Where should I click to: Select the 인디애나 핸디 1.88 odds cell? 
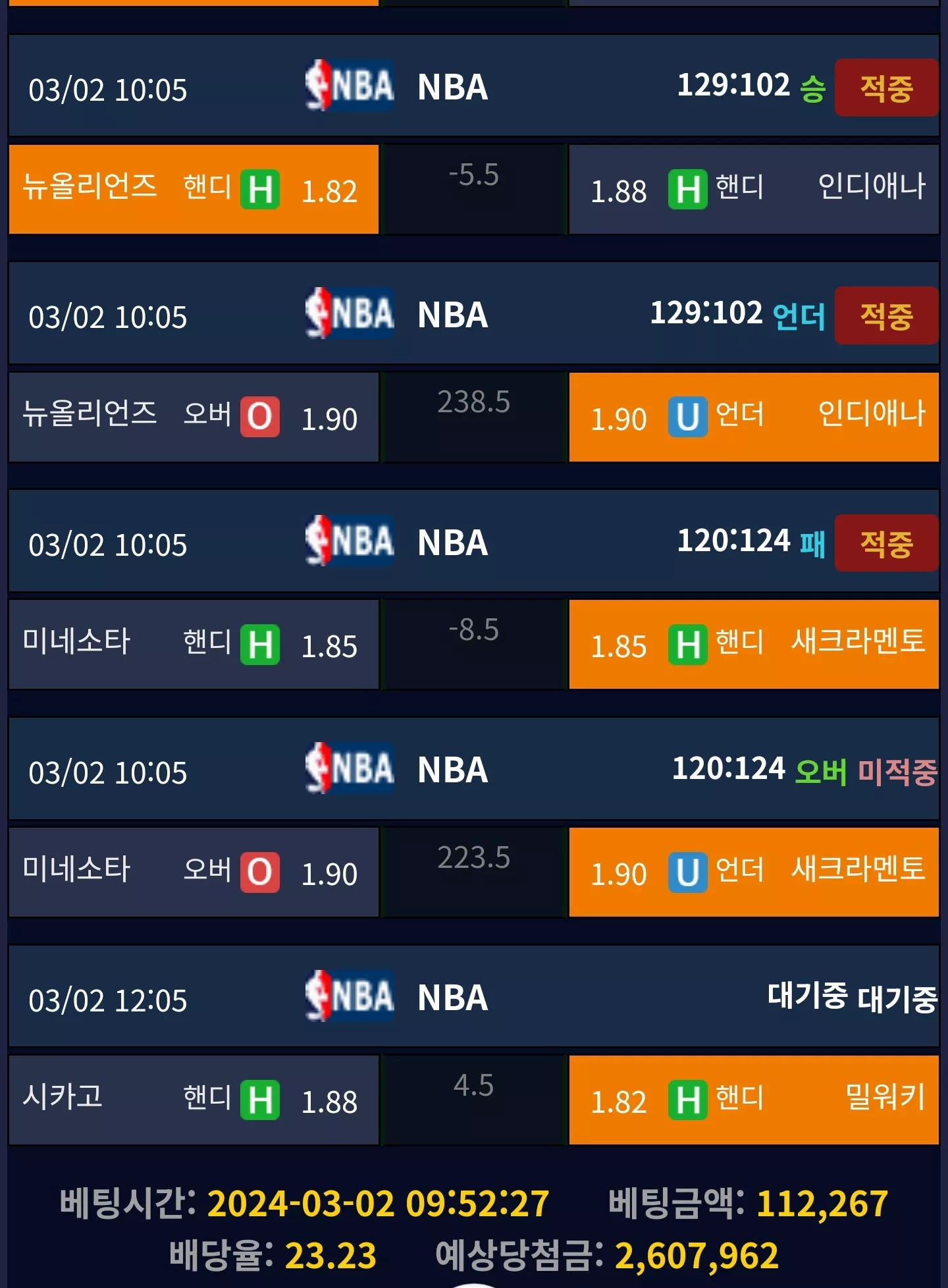754,190
